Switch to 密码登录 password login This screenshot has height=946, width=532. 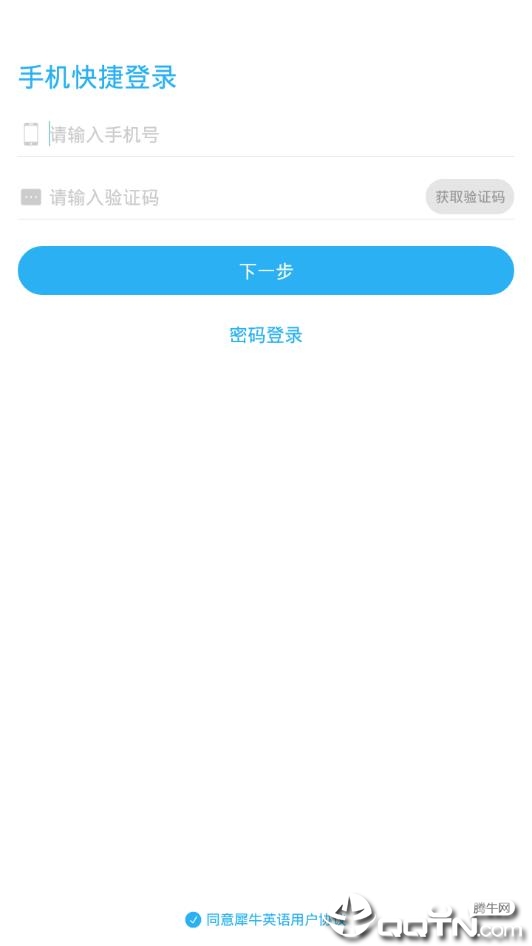point(266,335)
